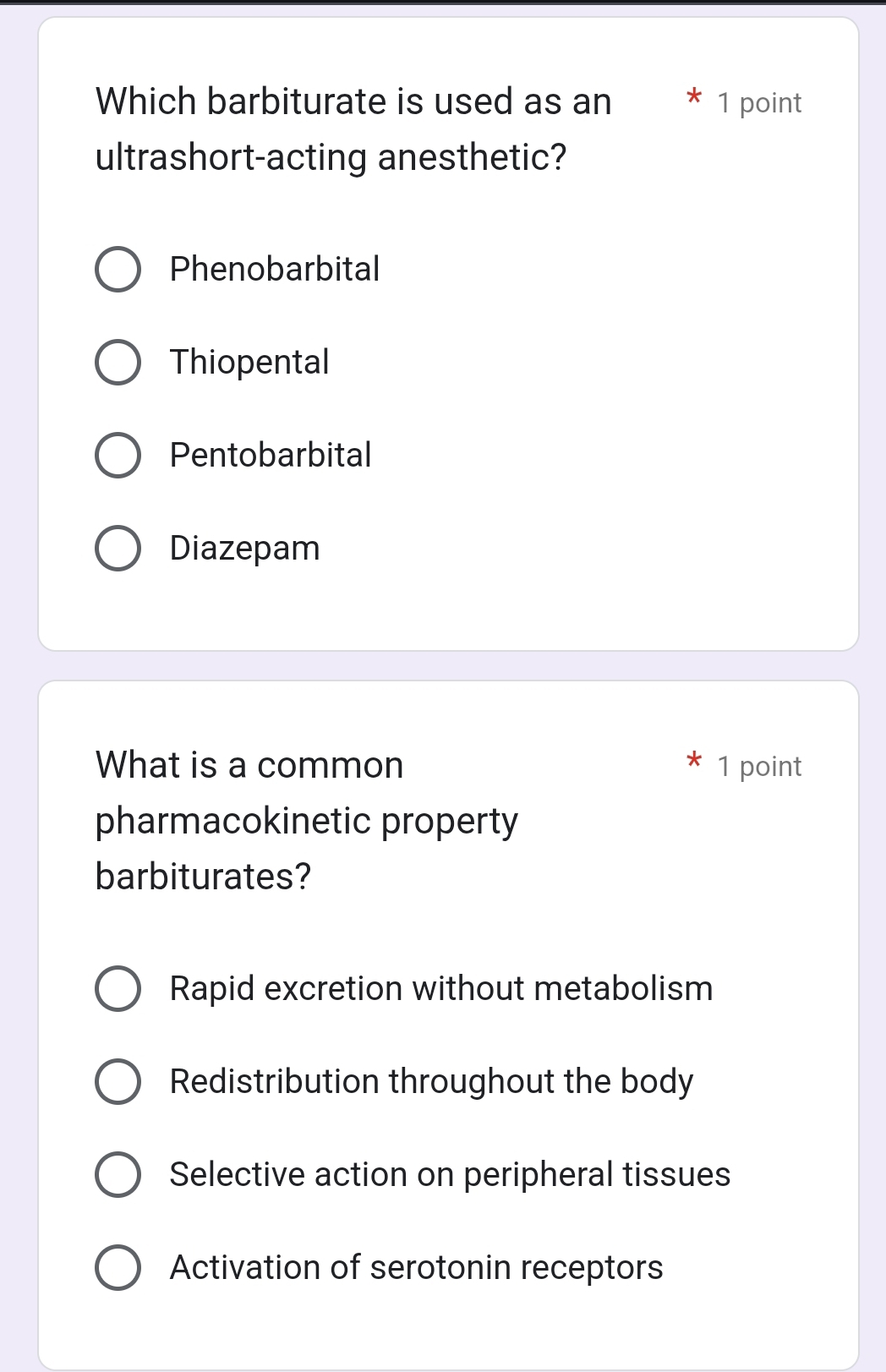Click the Phenobarbital label text
This screenshot has height=1372, width=886.
pos(274,269)
